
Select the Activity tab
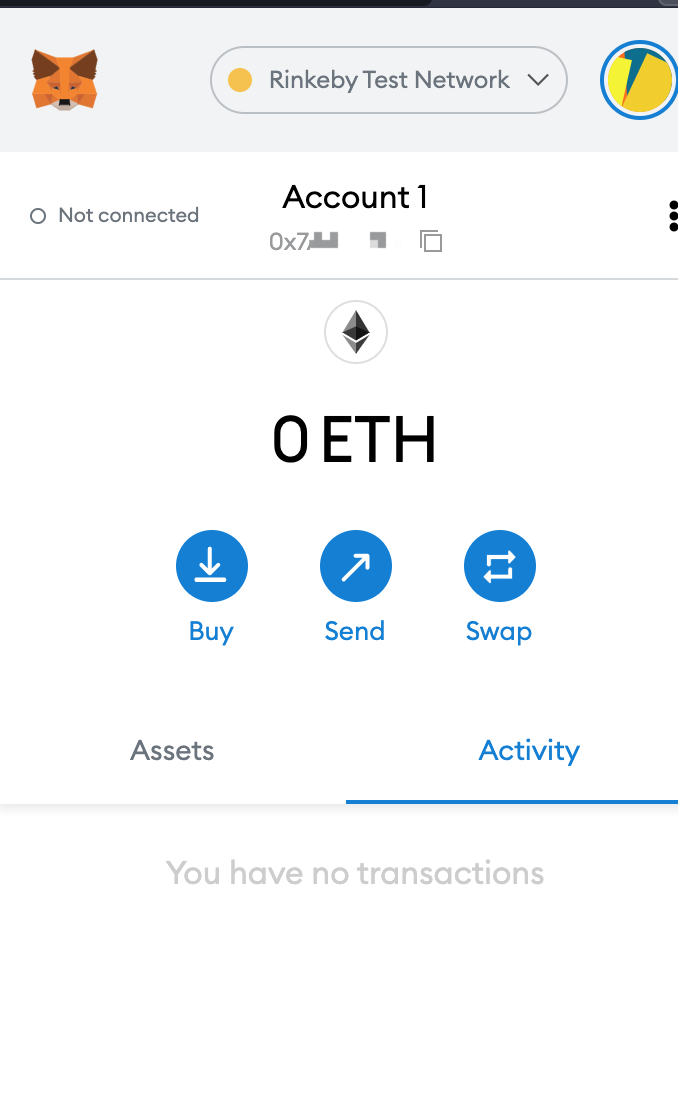point(529,751)
